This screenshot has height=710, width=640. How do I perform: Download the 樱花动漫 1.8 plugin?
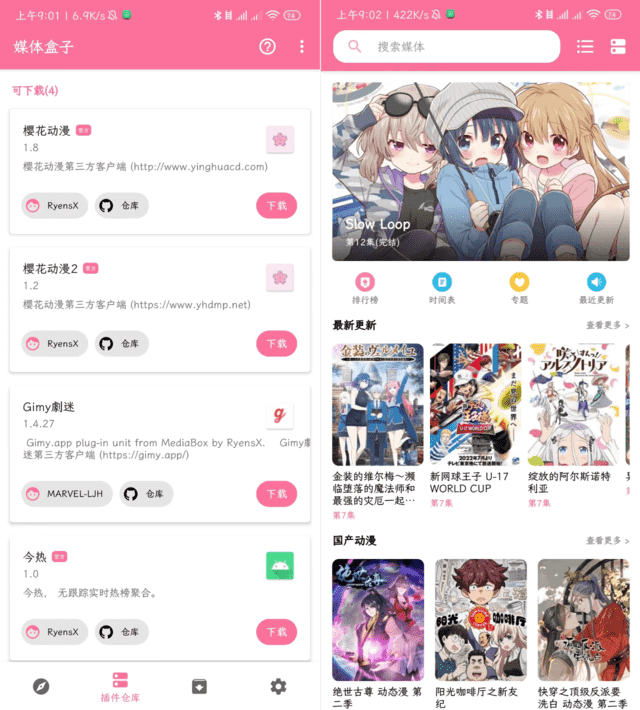point(276,206)
